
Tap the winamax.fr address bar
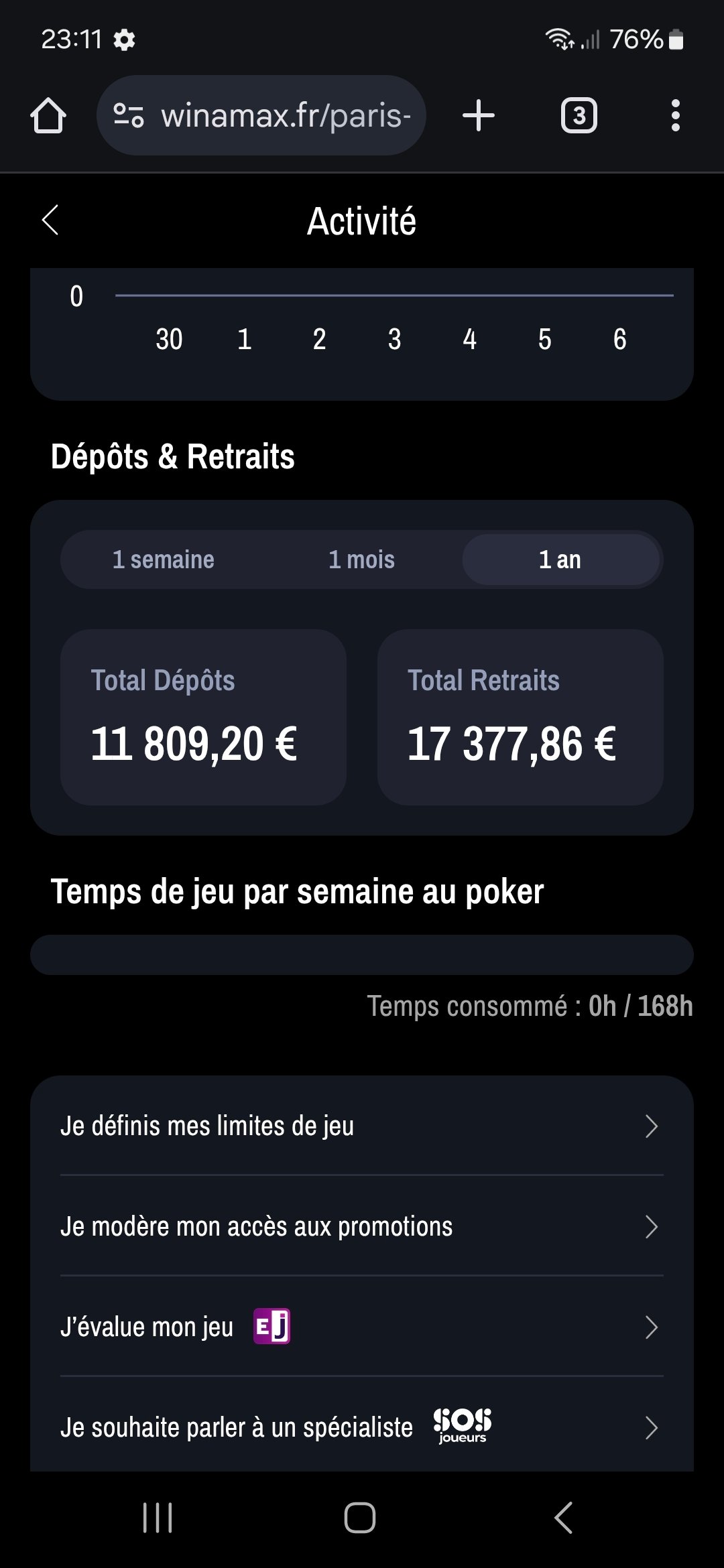261,115
